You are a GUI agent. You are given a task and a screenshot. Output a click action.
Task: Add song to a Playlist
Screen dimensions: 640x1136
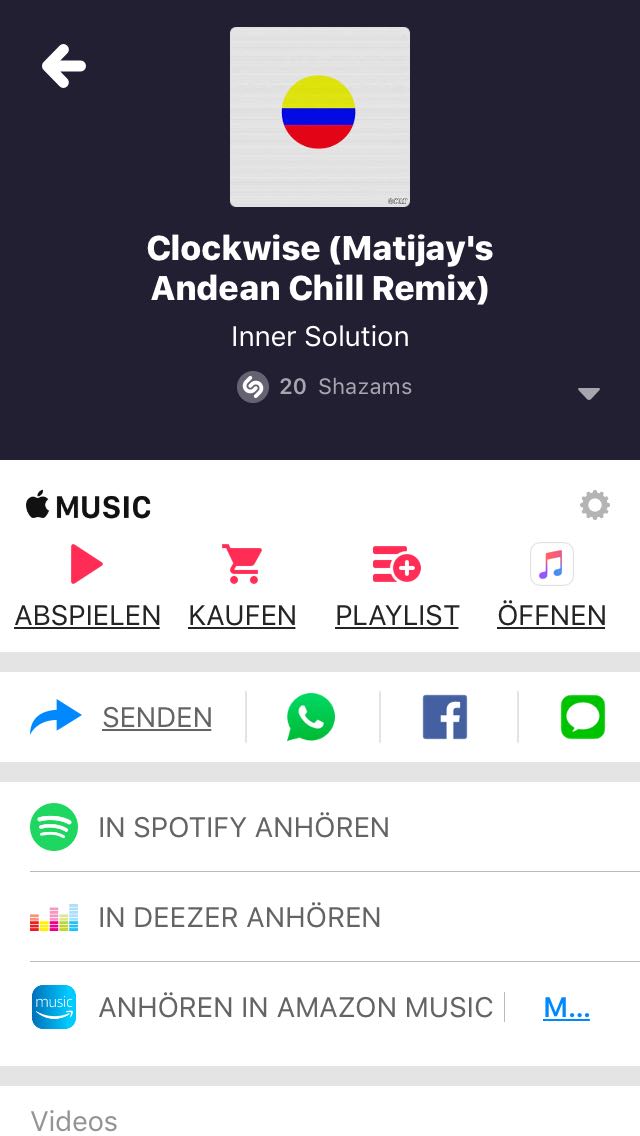coord(397,587)
